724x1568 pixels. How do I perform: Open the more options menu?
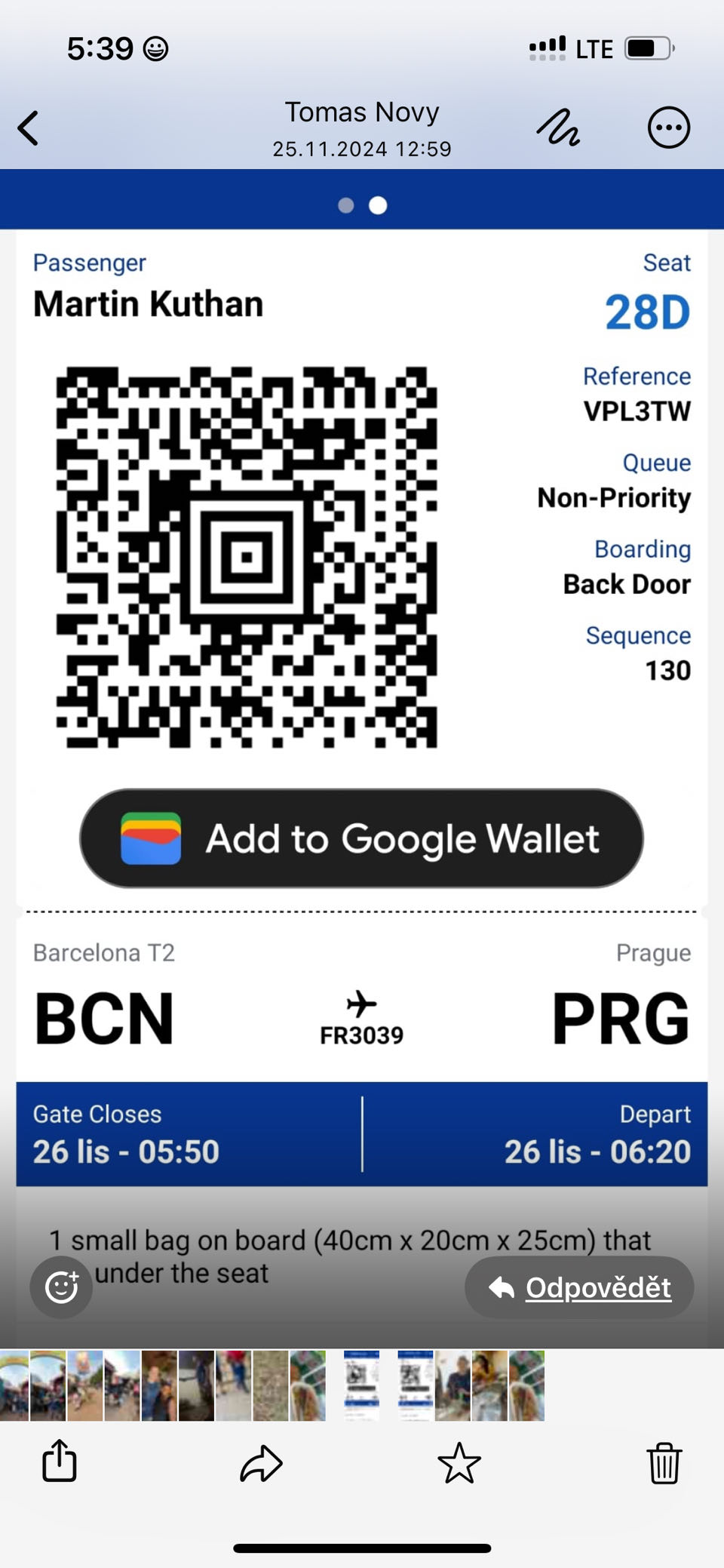(x=668, y=128)
